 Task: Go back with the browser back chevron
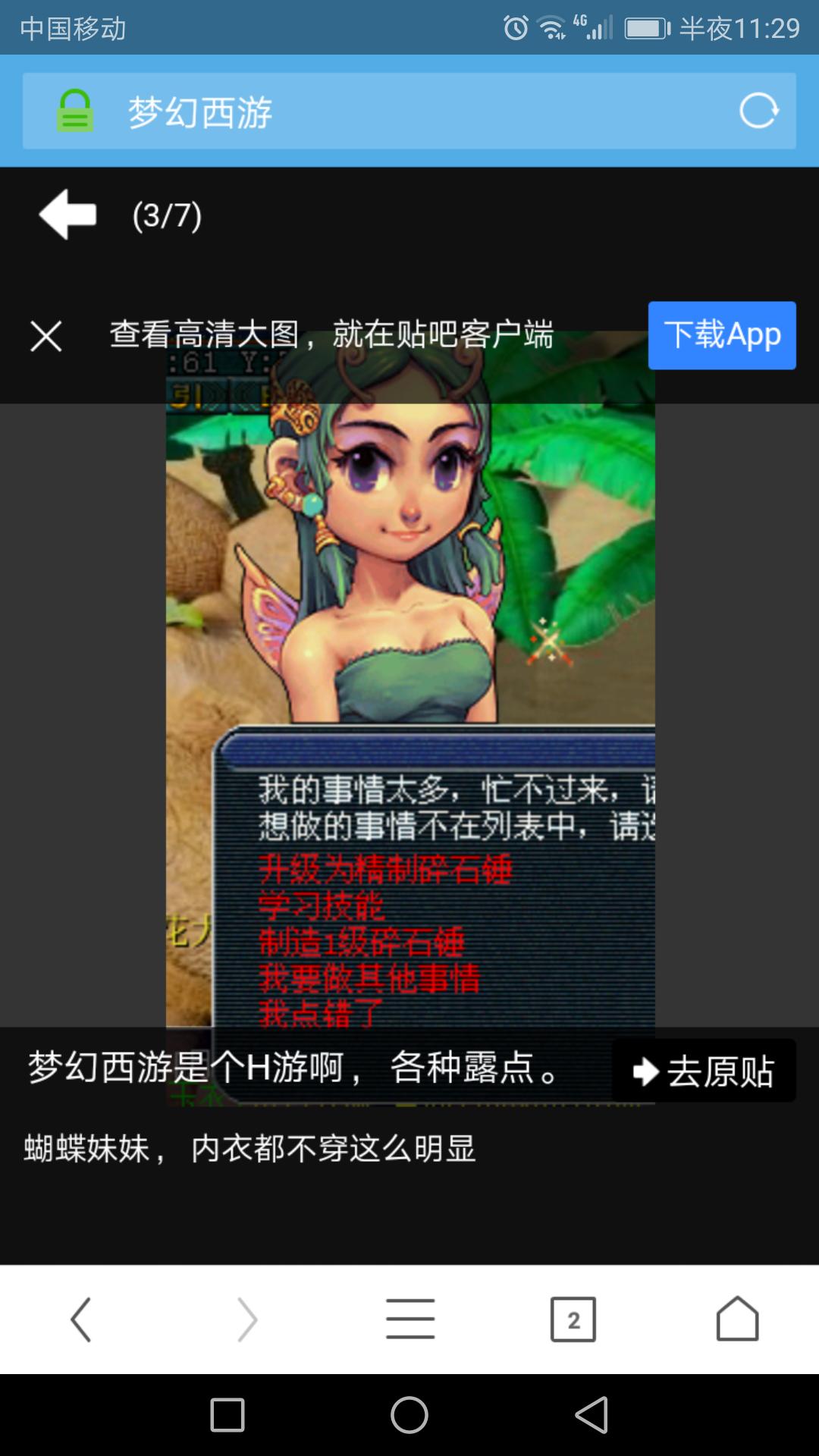pos(80,1319)
